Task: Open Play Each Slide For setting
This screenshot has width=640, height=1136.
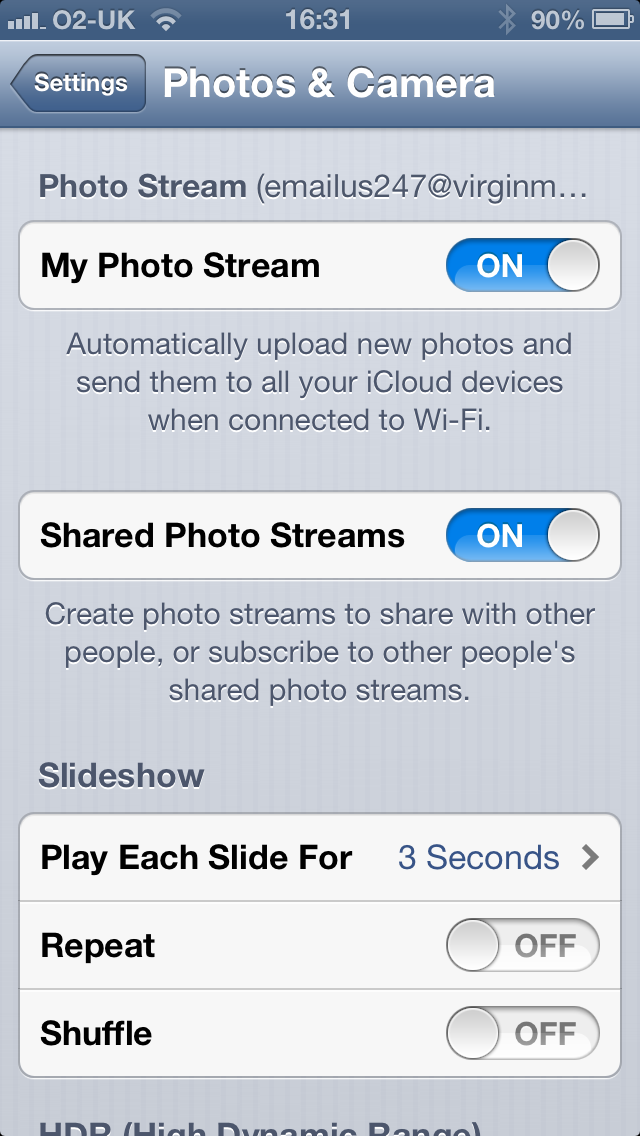Action: tap(320, 858)
